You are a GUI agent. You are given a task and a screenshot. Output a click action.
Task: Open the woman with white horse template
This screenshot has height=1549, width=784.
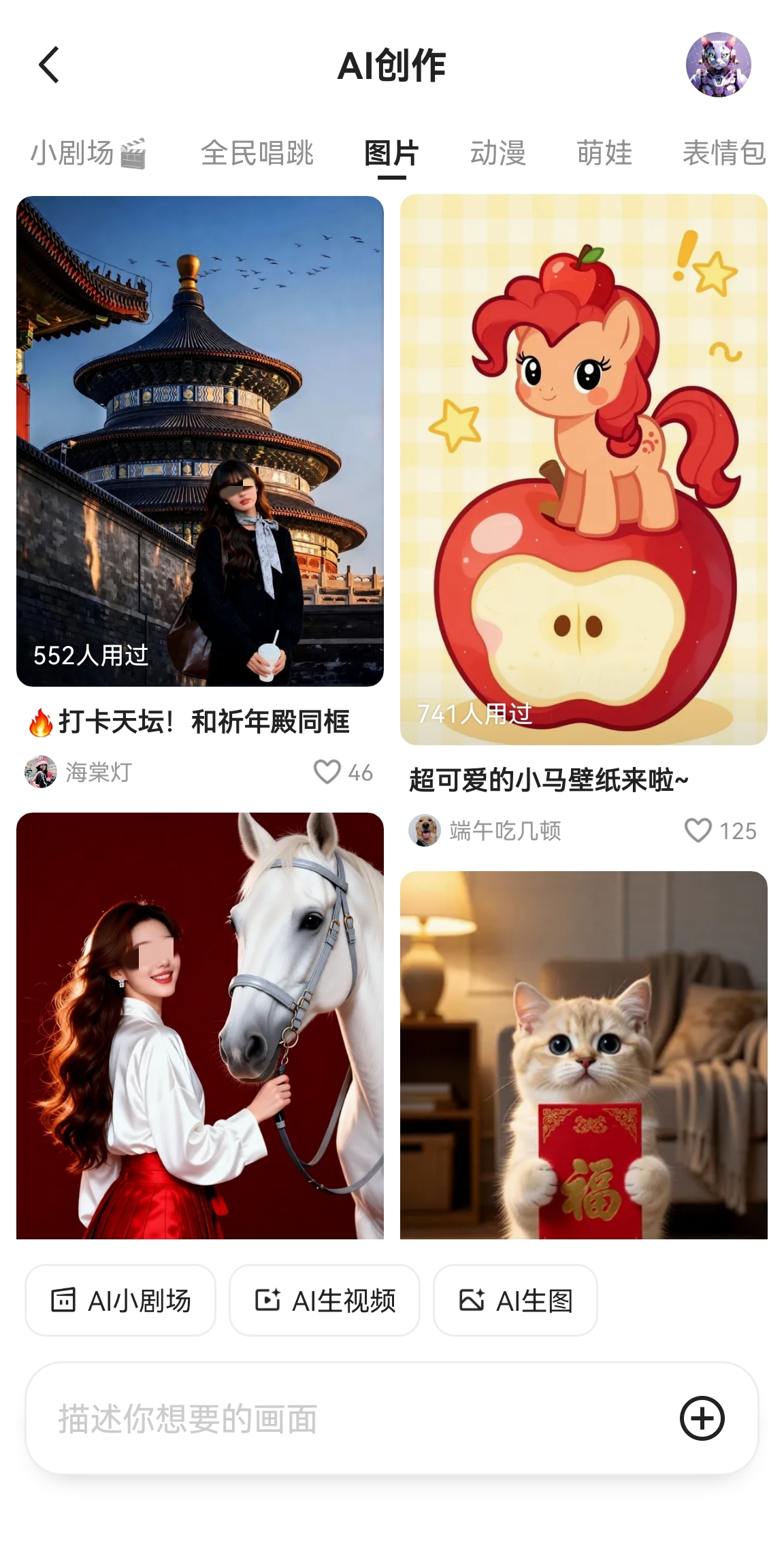[200, 1025]
